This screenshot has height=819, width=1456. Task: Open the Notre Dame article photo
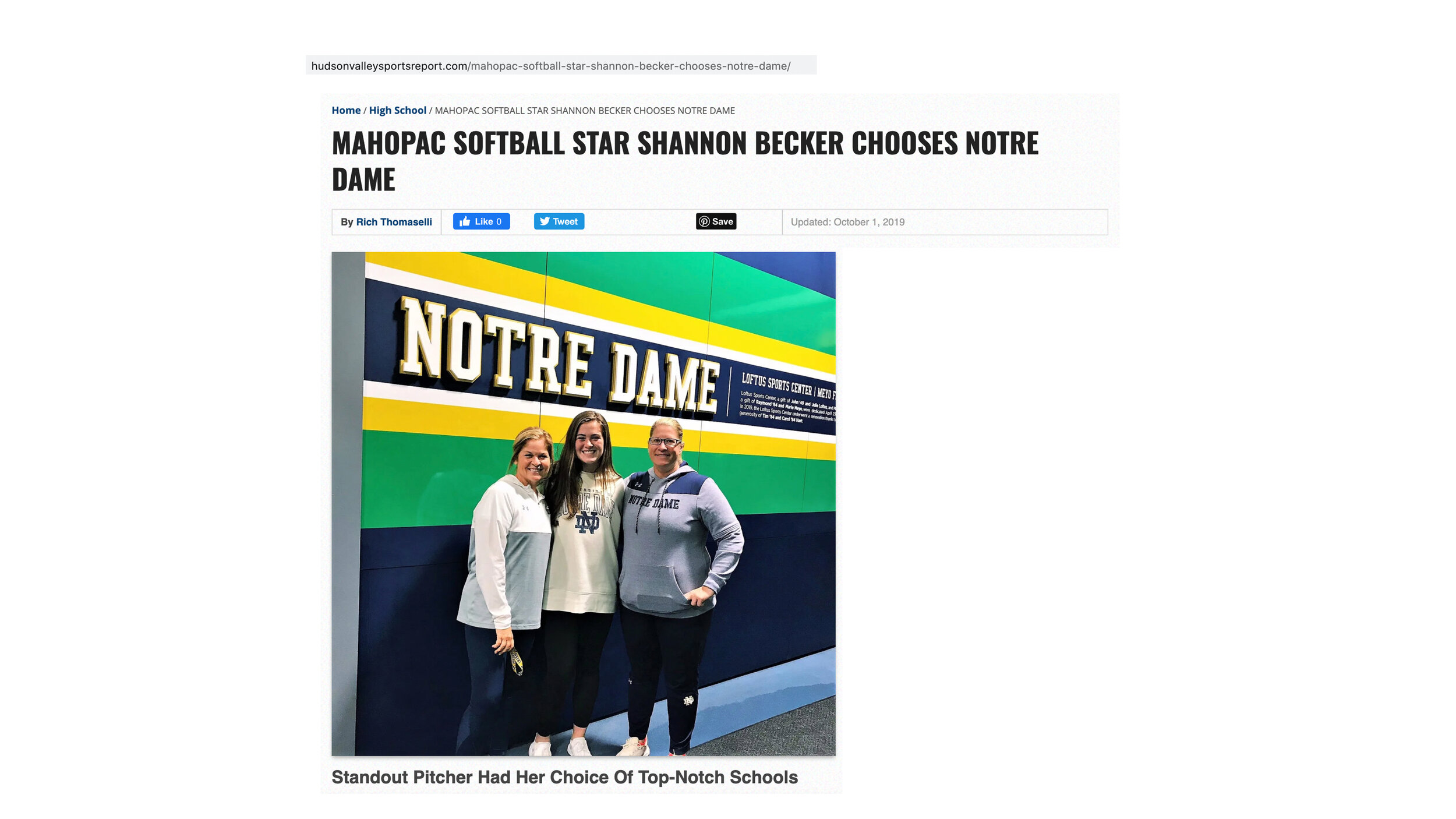click(x=584, y=504)
